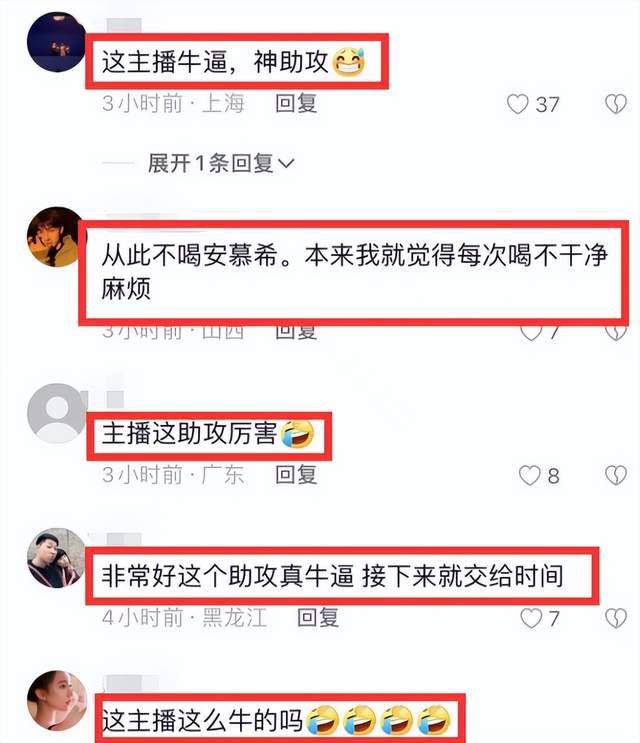The image size is (640, 743).
Task: Reply to the 黑龙江 user's comment
Action: pos(318,617)
